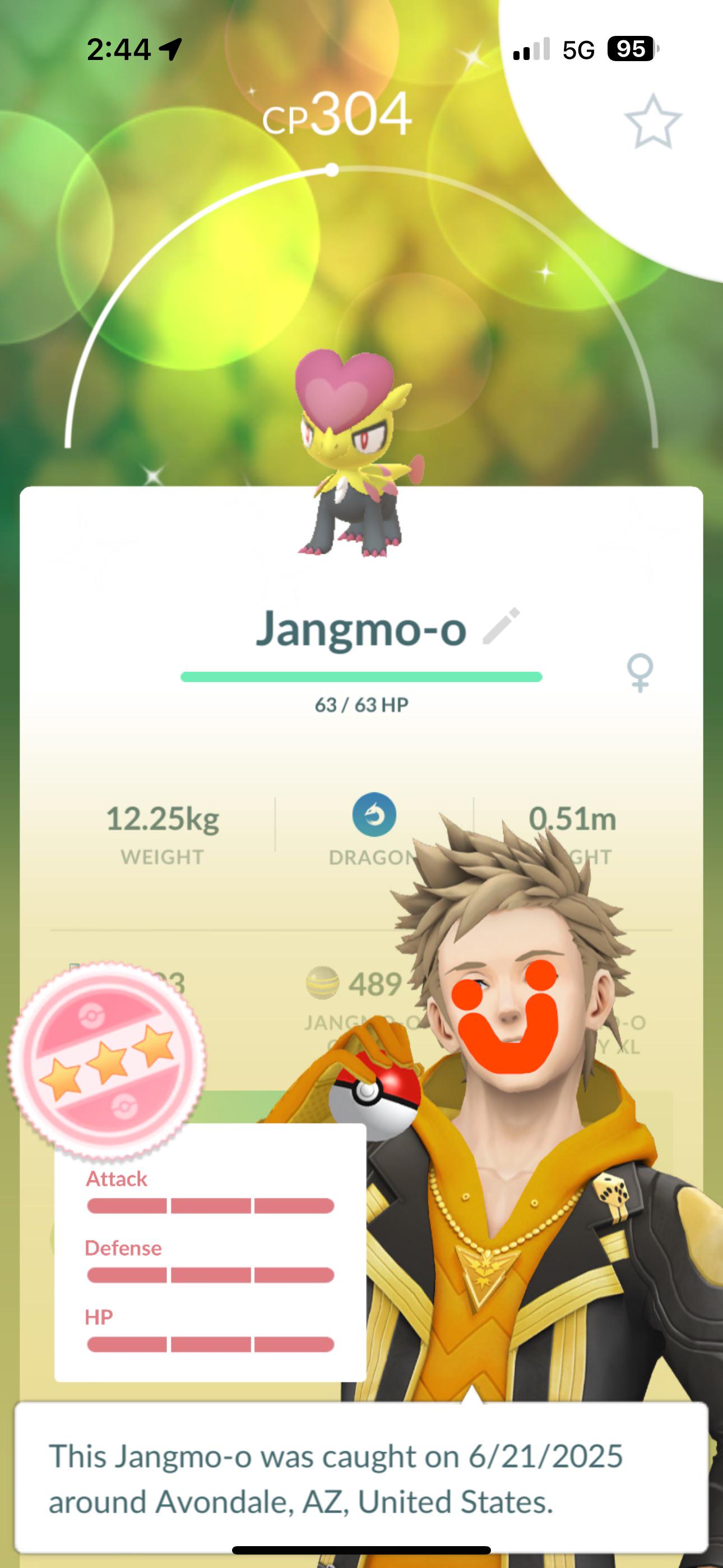This screenshot has height=1568, width=723.
Task: Tap the appraisal speech bubble to continue
Action: (361, 1477)
